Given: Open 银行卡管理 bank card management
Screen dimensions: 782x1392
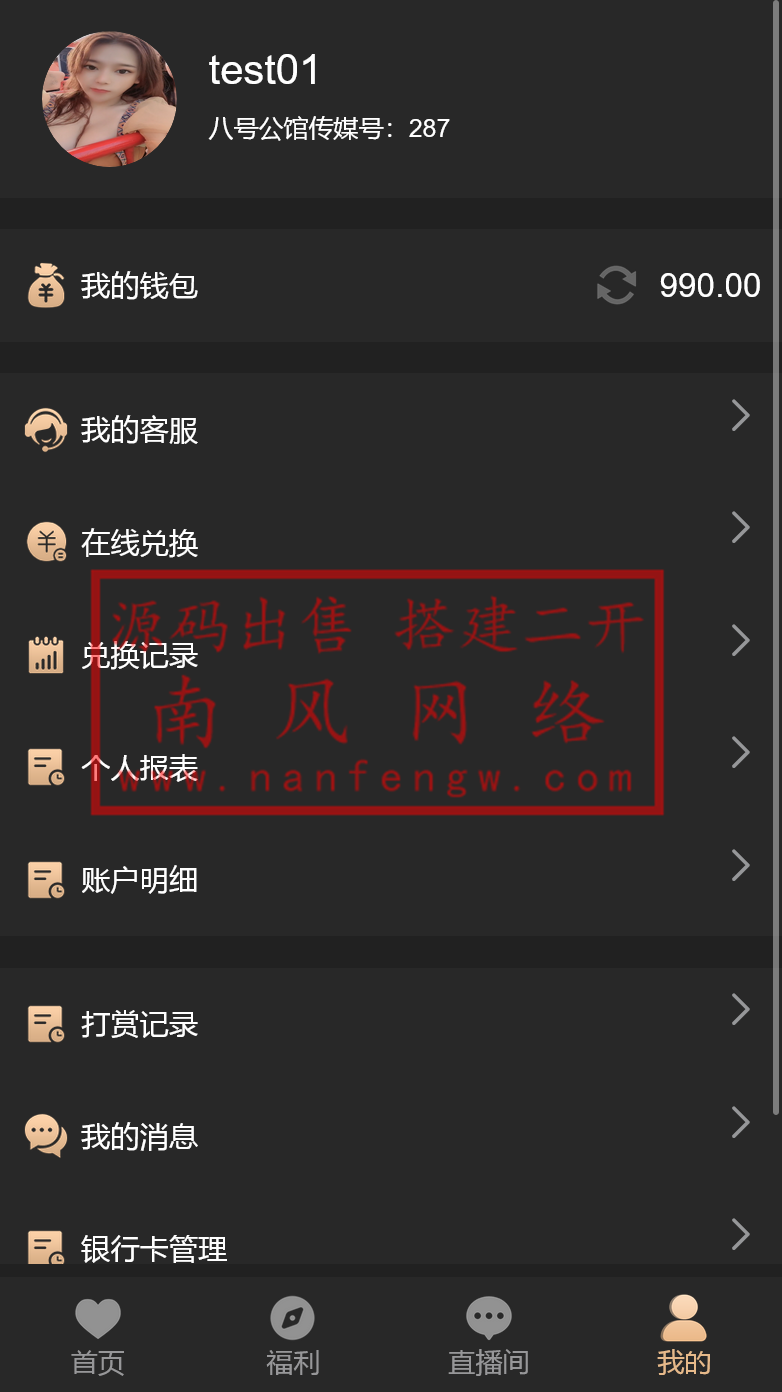Looking at the screenshot, I should point(153,1247).
